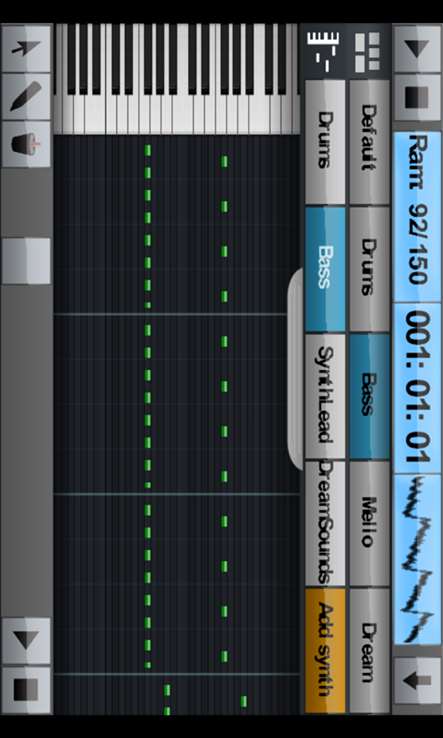443x738 pixels.
Task: Tap the back arrow beside the waveform
Action: tap(417, 681)
